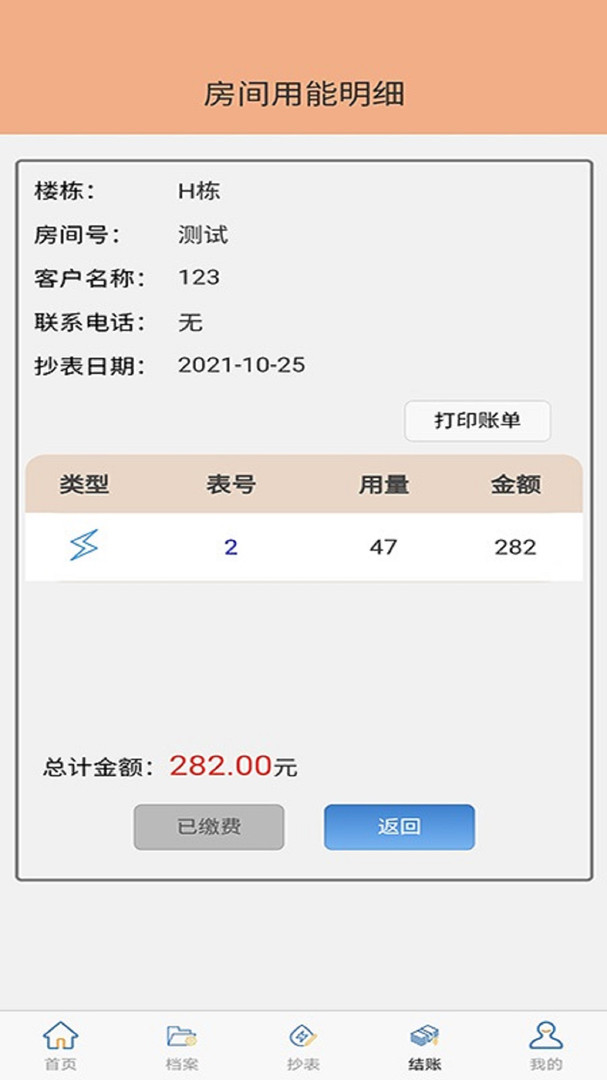Go to the 抄表 meter reading tab
Image resolution: width=607 pixels, height=1080 pixels.
coord(303,1045)
